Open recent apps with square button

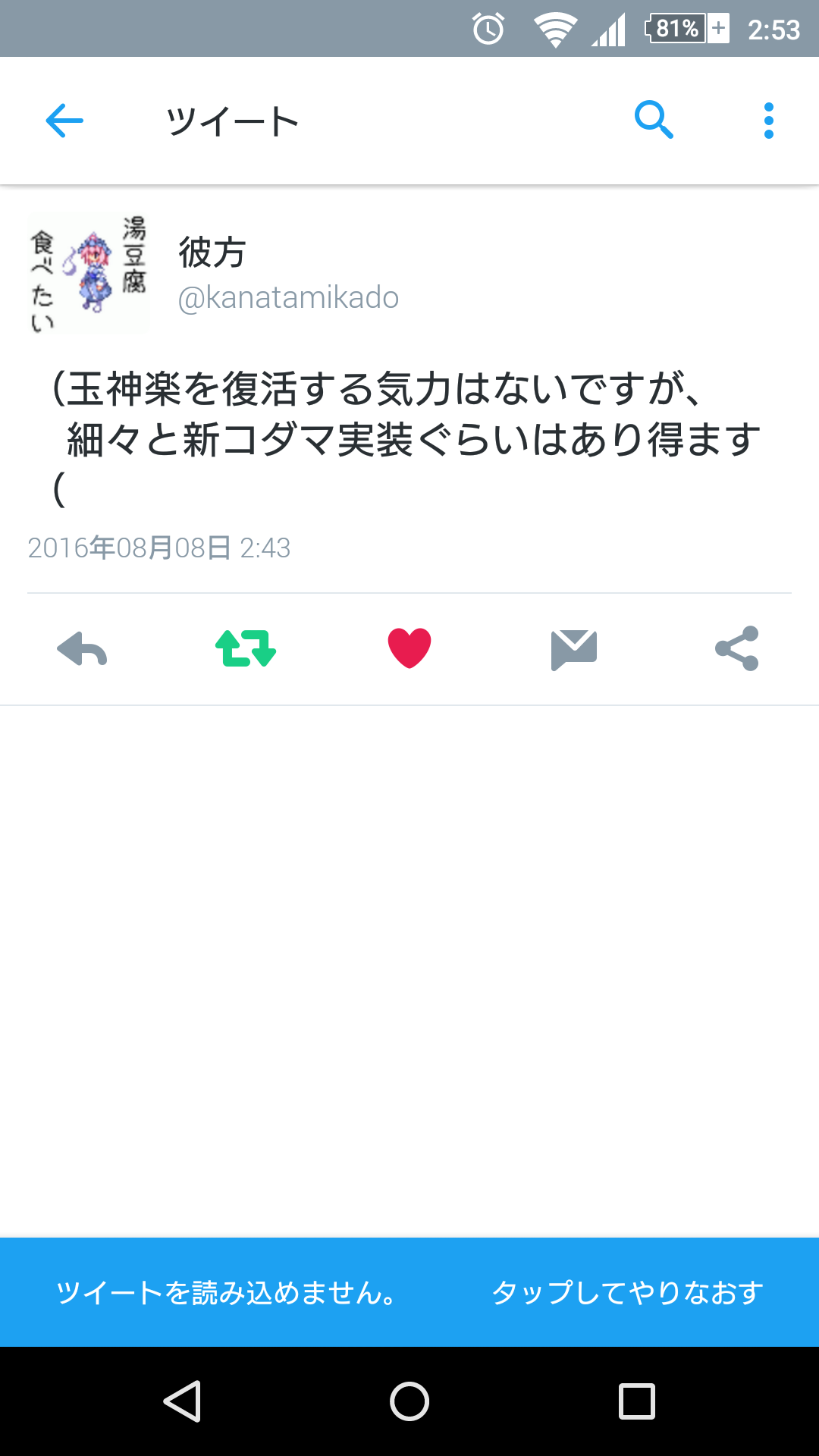click(636, 1401)
